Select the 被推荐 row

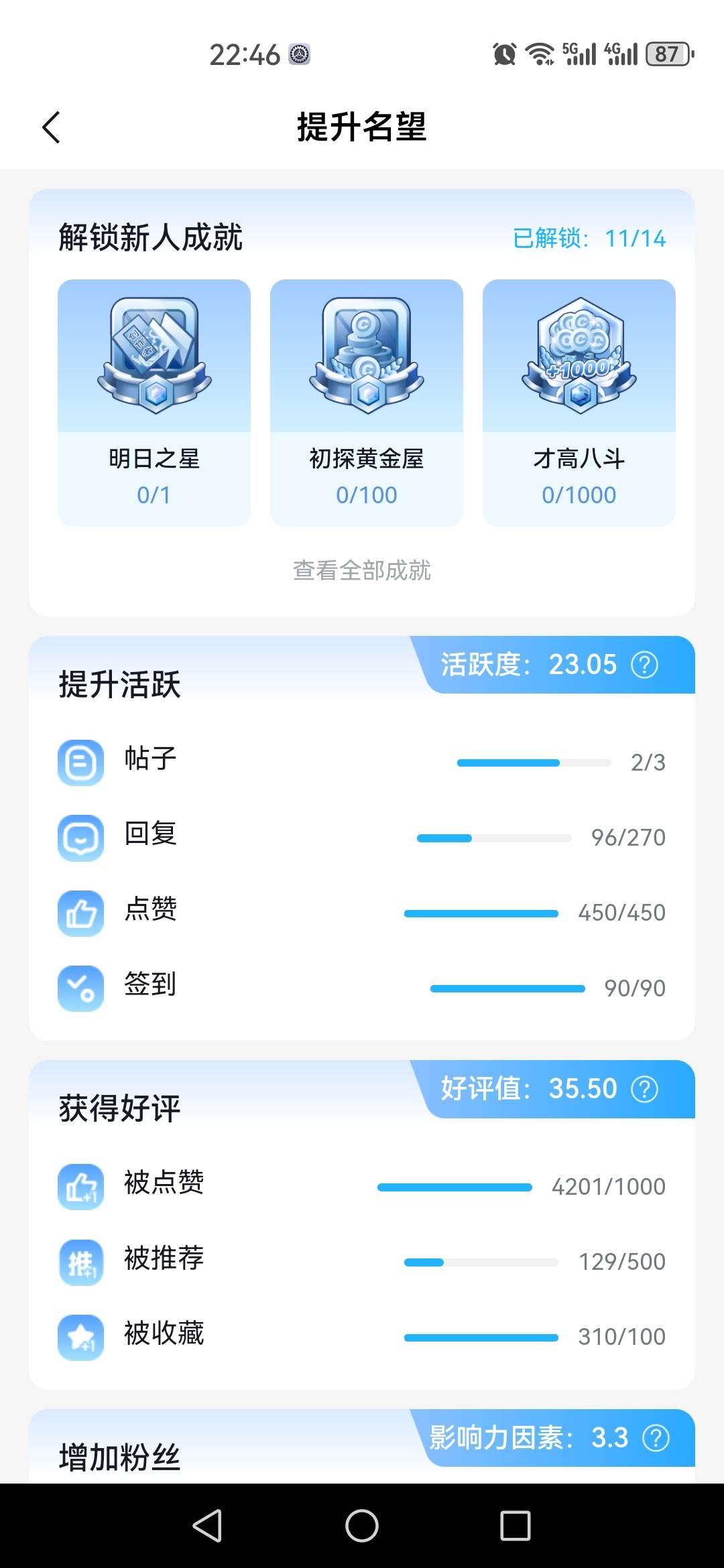click(362, 1262)
